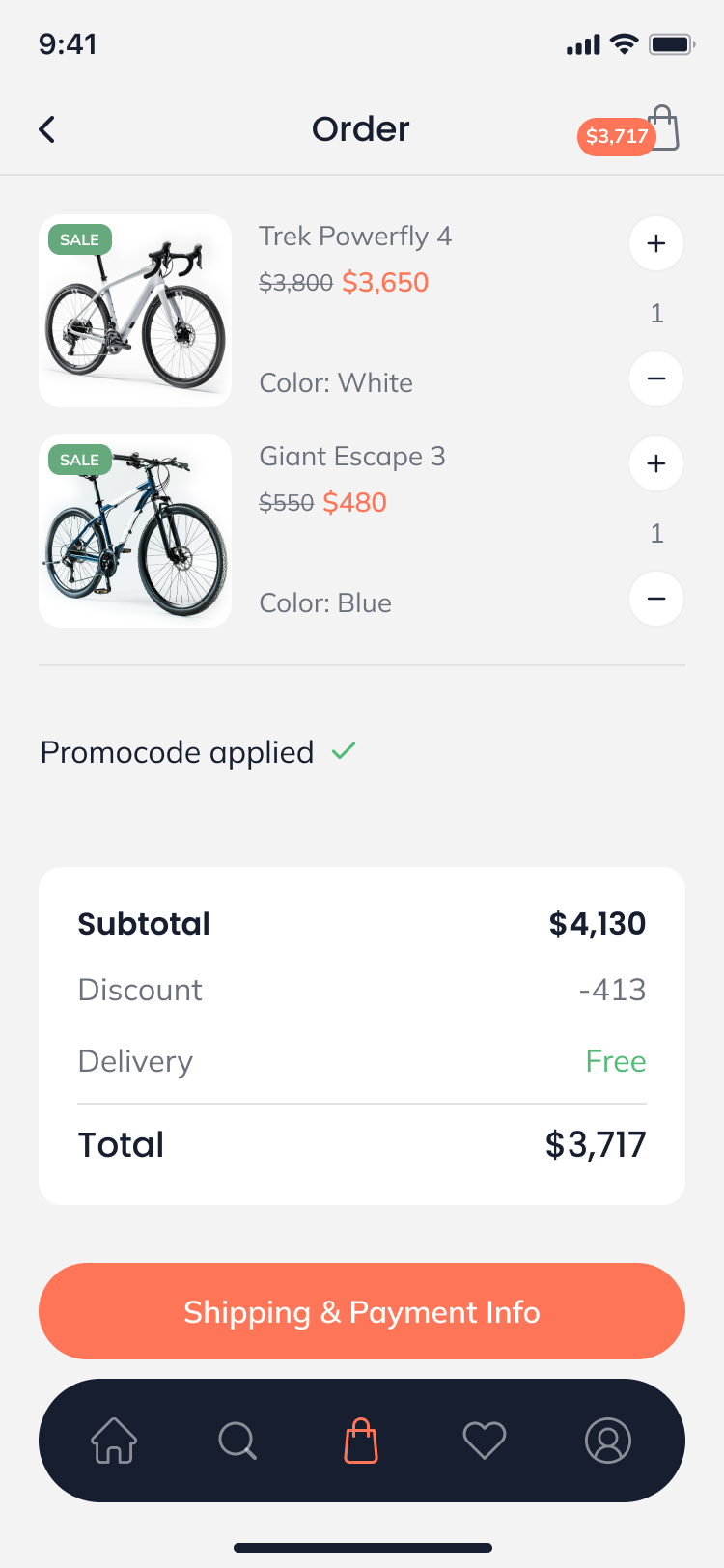Tap the back arrow at top left

coord(45,128)
